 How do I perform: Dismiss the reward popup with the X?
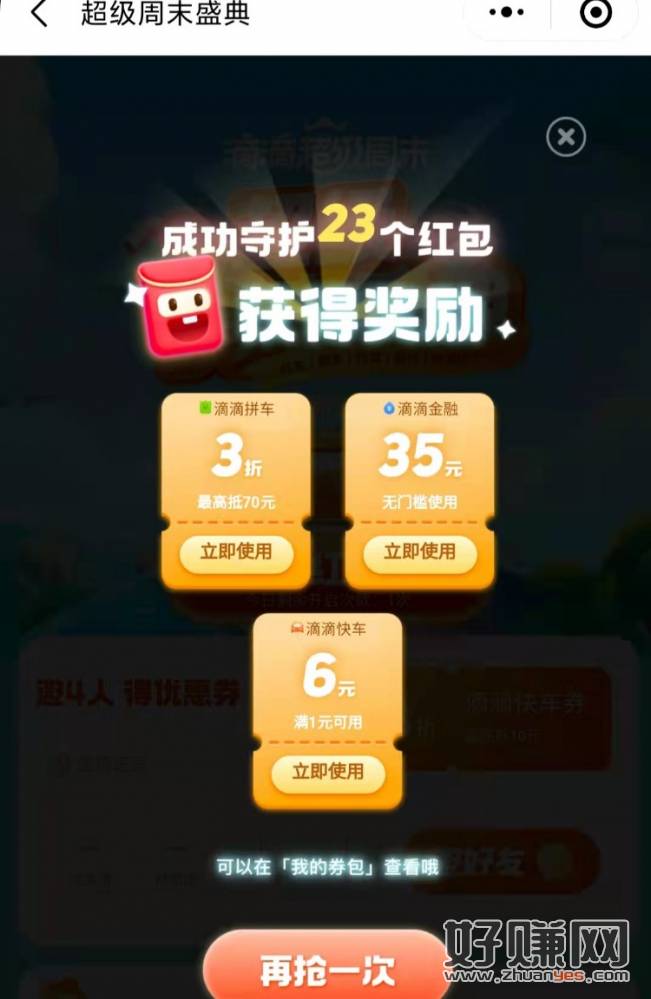pos(566,137)
